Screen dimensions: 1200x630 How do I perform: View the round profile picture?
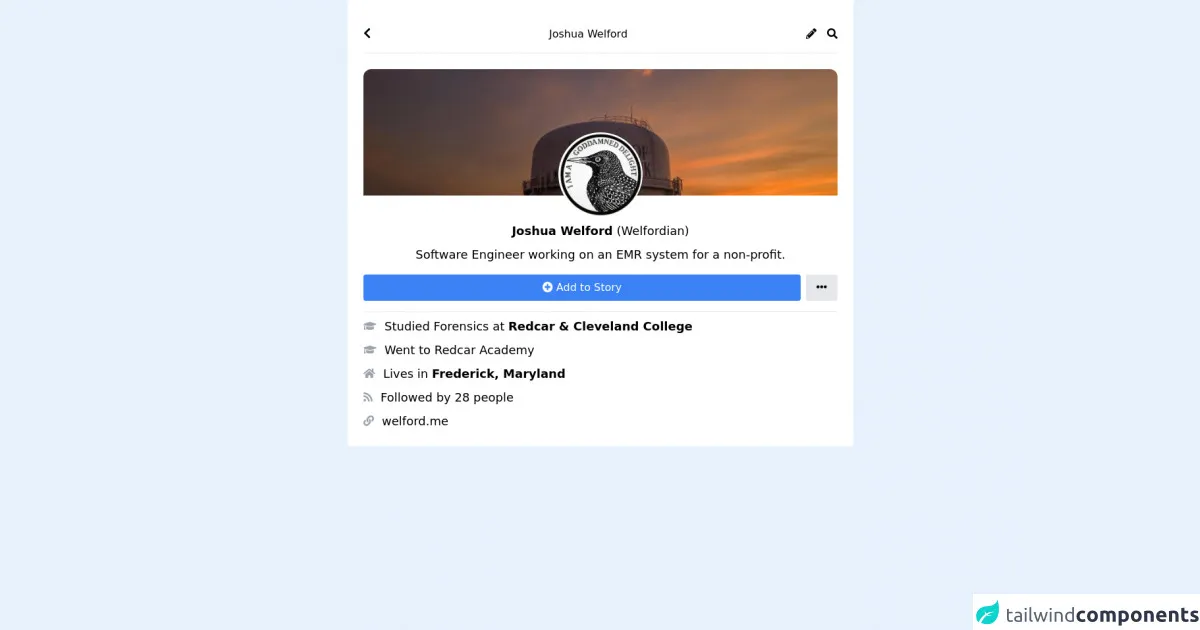tap(600, 174)
